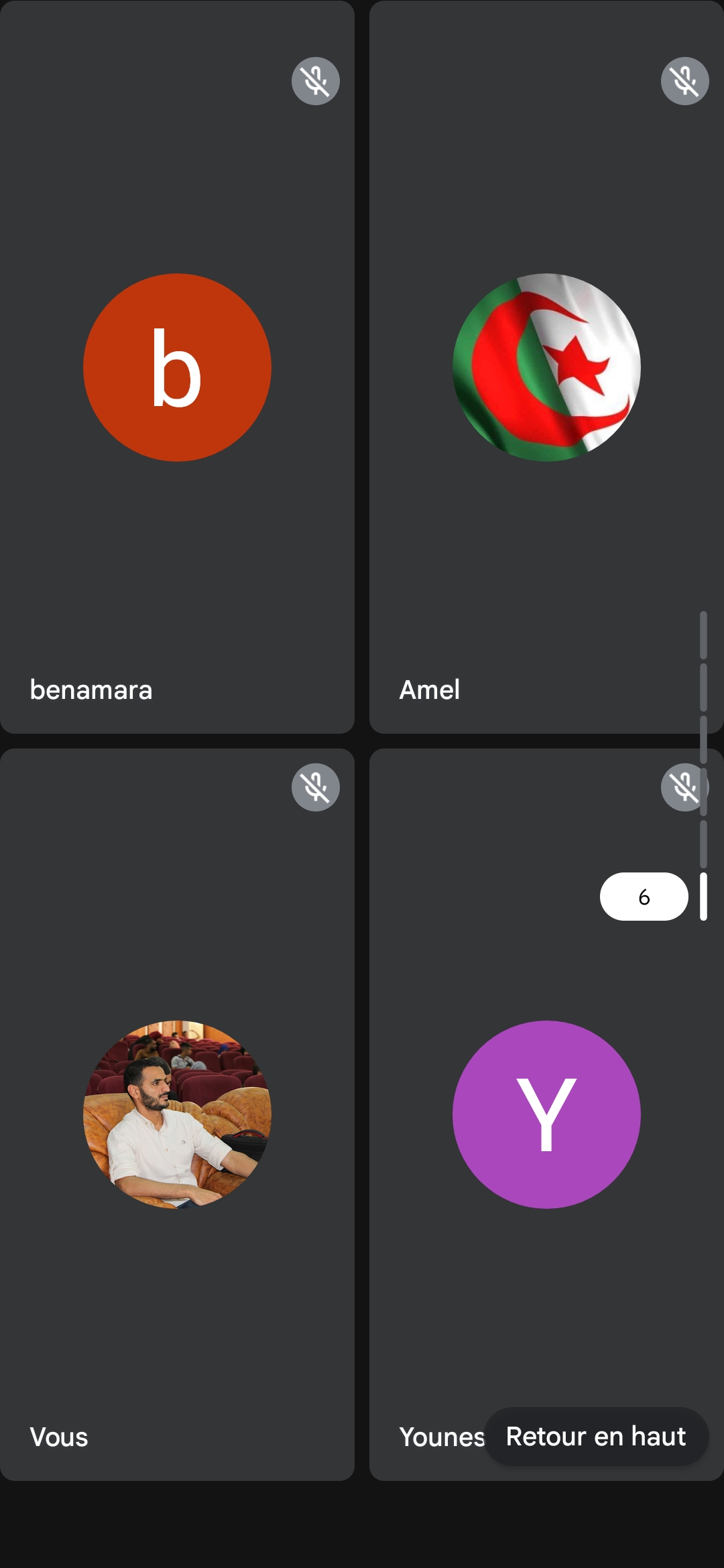Image resolution: width=724 pixels, height=1568 pixels.
Task: Tap the page 6 scroll indicator
Action: click(644, 897)
